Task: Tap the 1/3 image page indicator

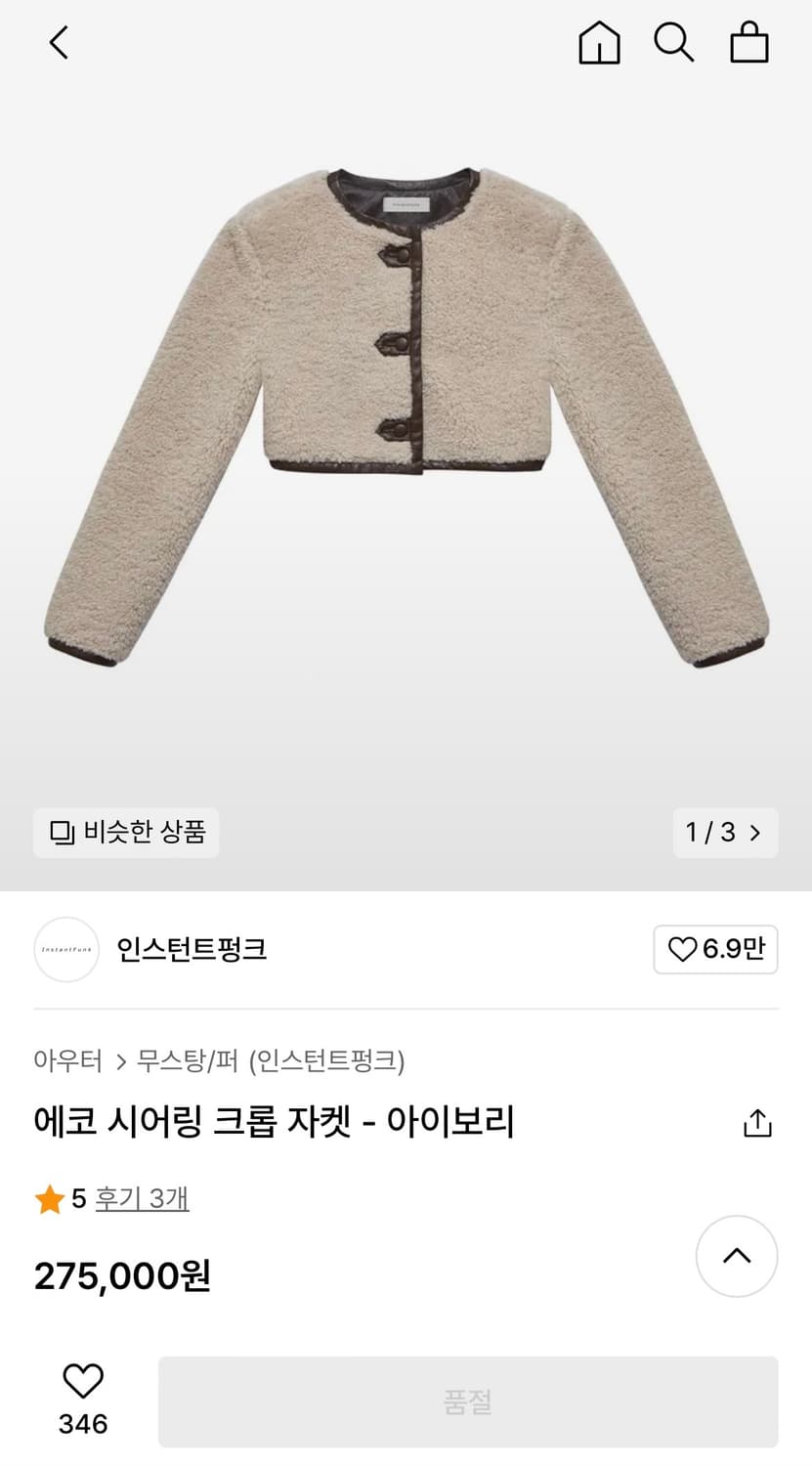Action: click(711, 833)
